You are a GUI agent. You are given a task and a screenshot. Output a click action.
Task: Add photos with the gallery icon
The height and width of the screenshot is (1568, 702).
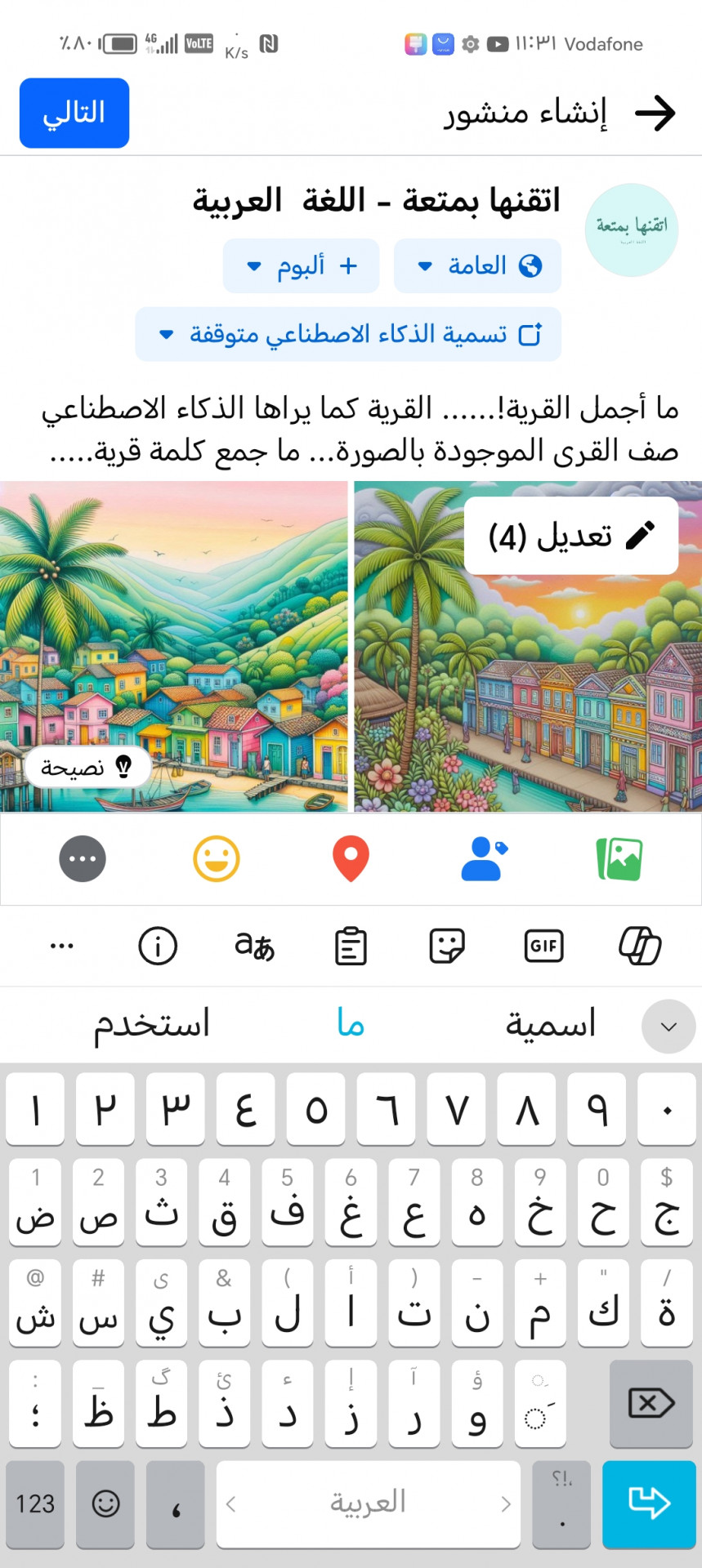[619, 859]
